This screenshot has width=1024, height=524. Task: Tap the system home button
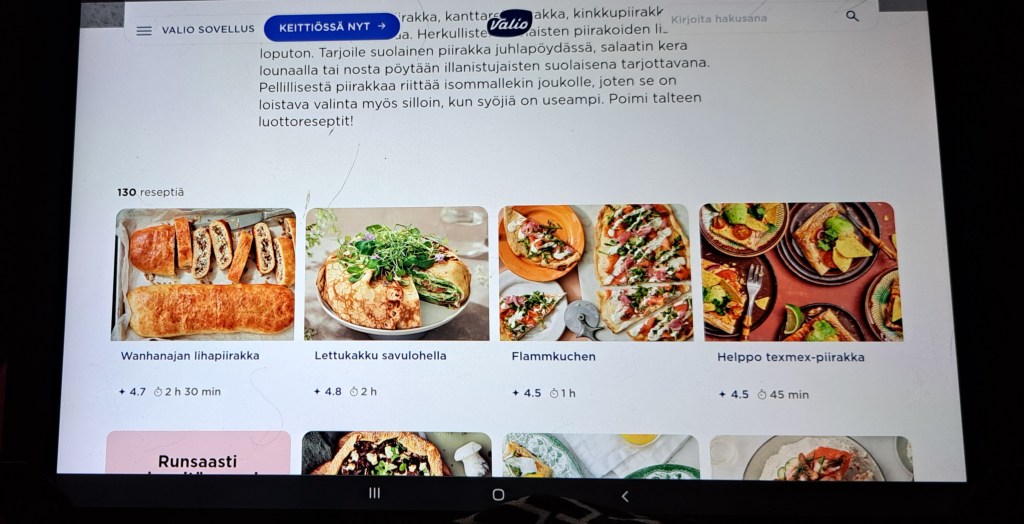tap(498, 494)
